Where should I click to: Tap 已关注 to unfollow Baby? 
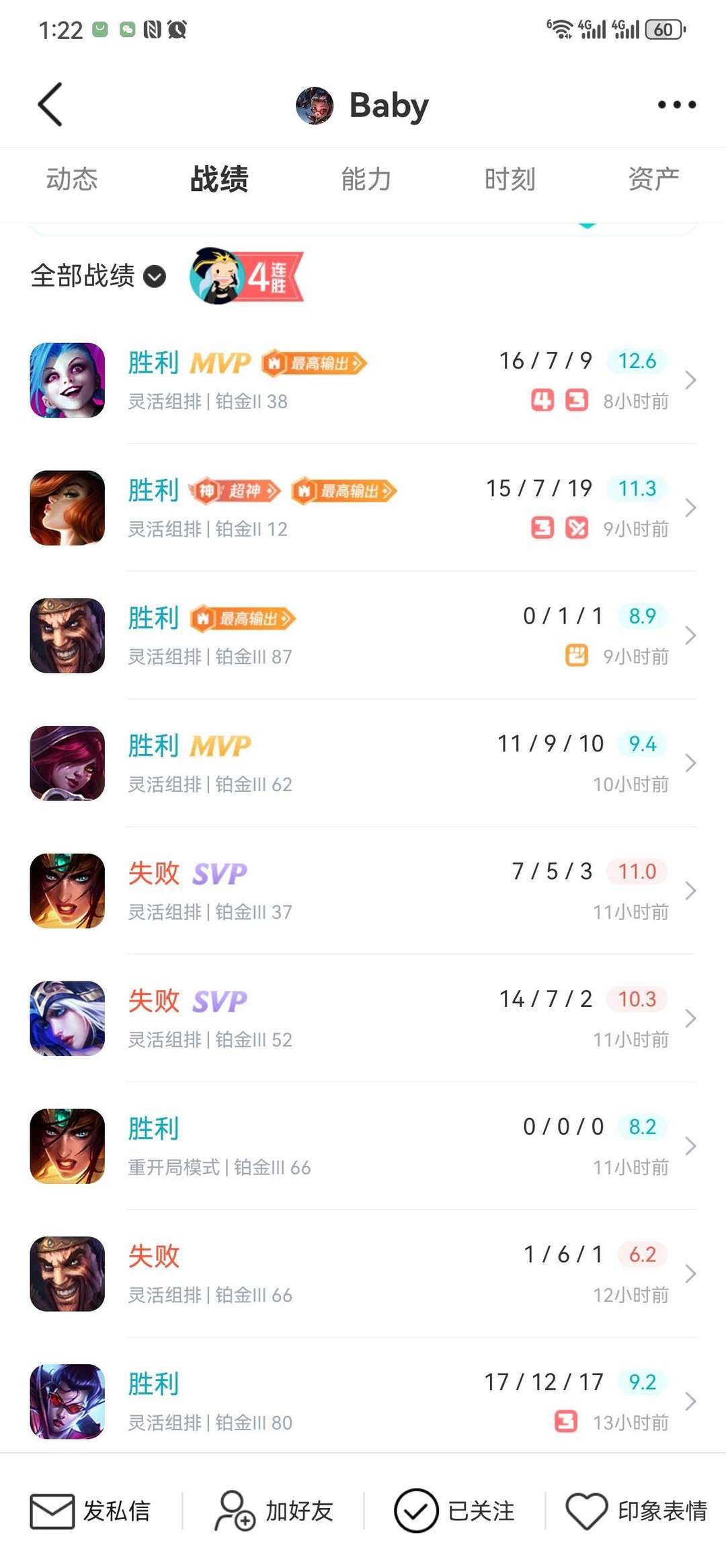[x=454, y=1511]
